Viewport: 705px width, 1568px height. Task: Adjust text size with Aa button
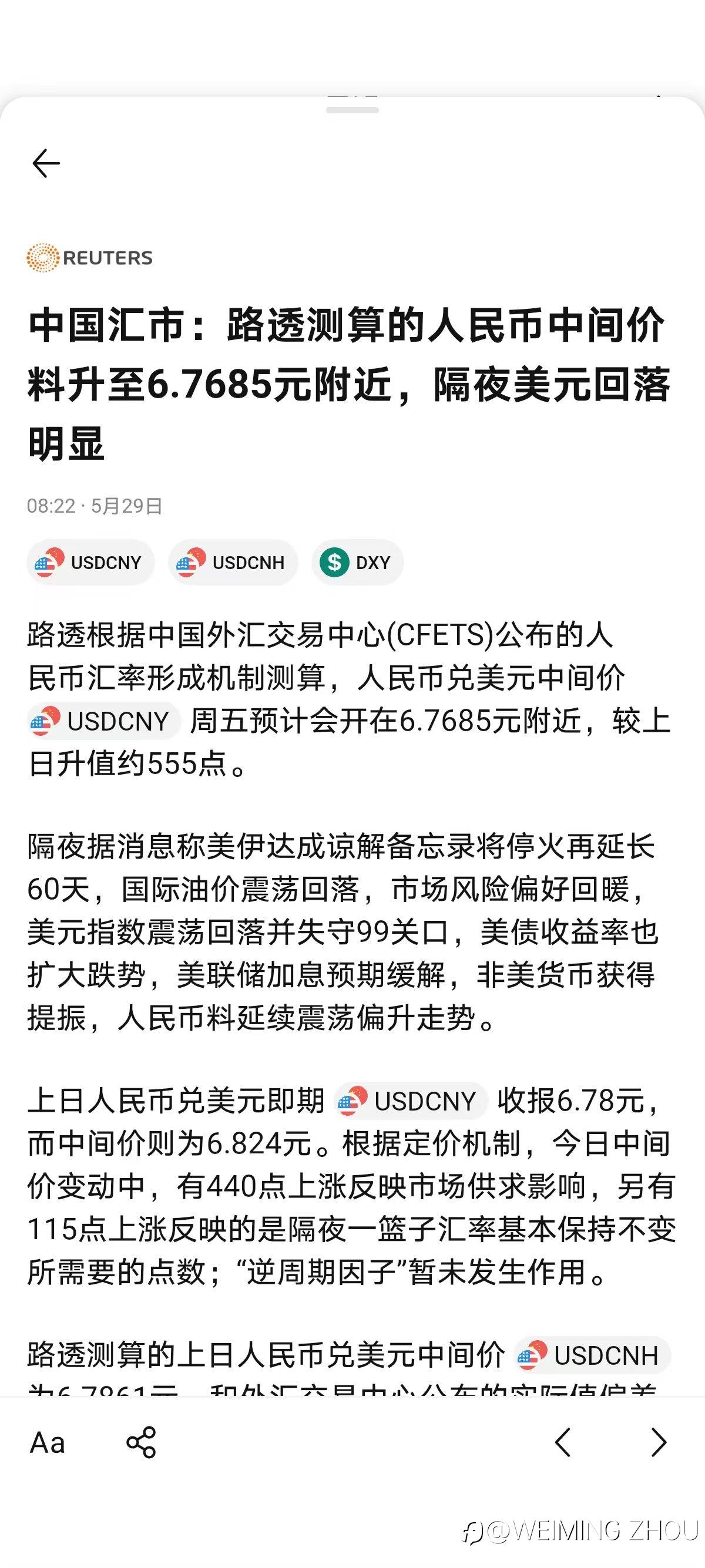click(x=48, y=1442)
